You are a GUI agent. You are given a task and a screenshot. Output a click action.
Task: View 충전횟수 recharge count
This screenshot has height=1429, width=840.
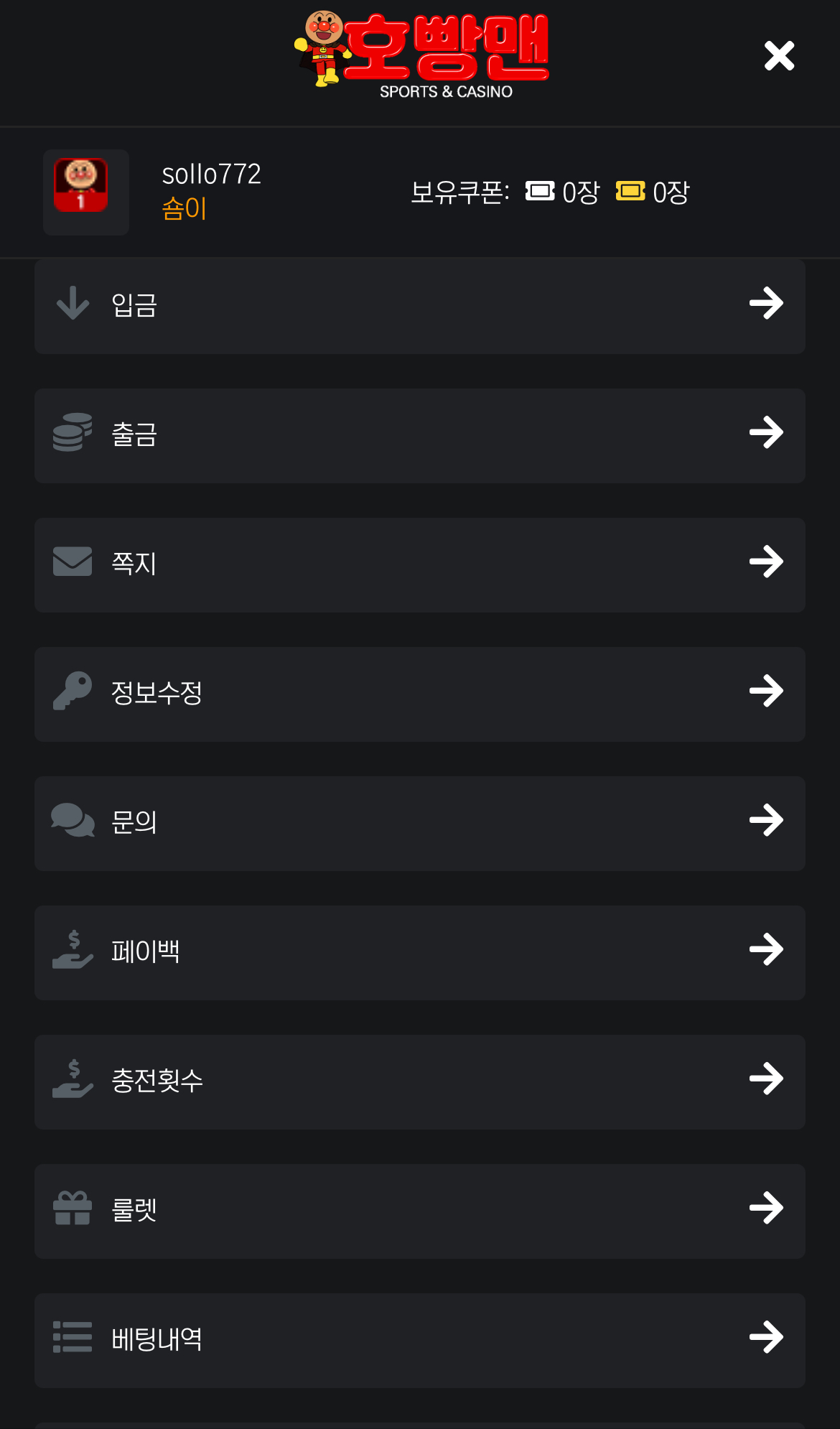coord(419,1081)
